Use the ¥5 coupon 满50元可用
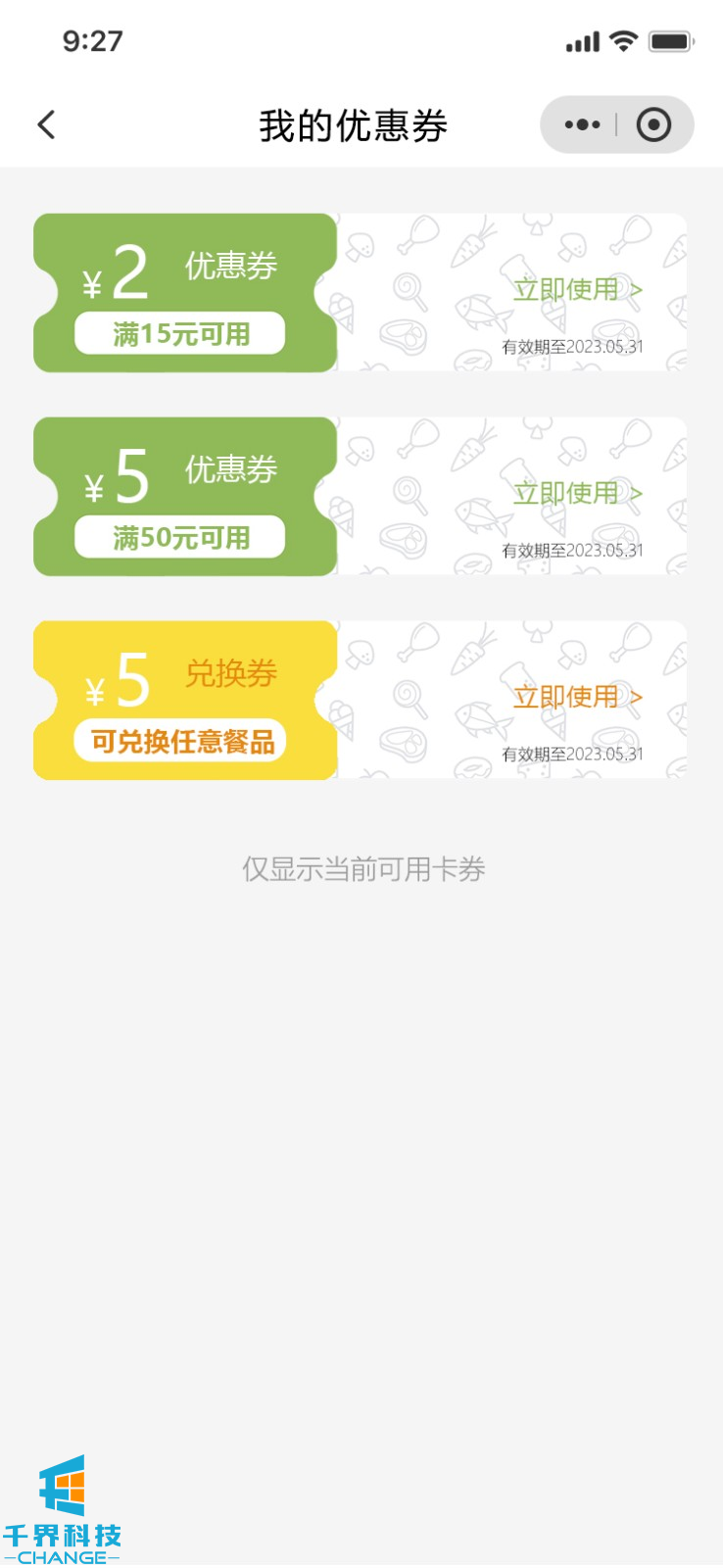The image size is (723, 1568). tap(577, 494)
